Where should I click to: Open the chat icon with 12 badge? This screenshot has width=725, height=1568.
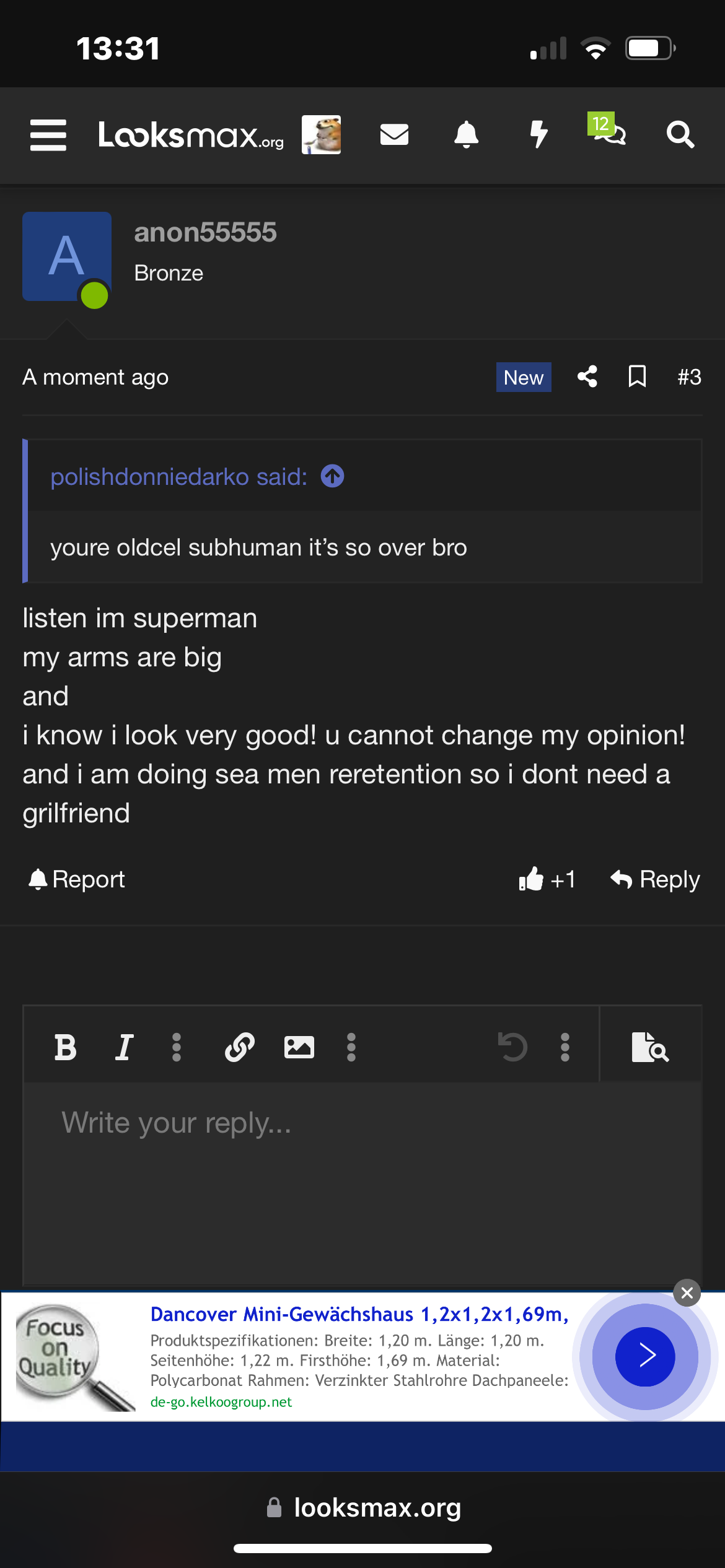(609, 130)
